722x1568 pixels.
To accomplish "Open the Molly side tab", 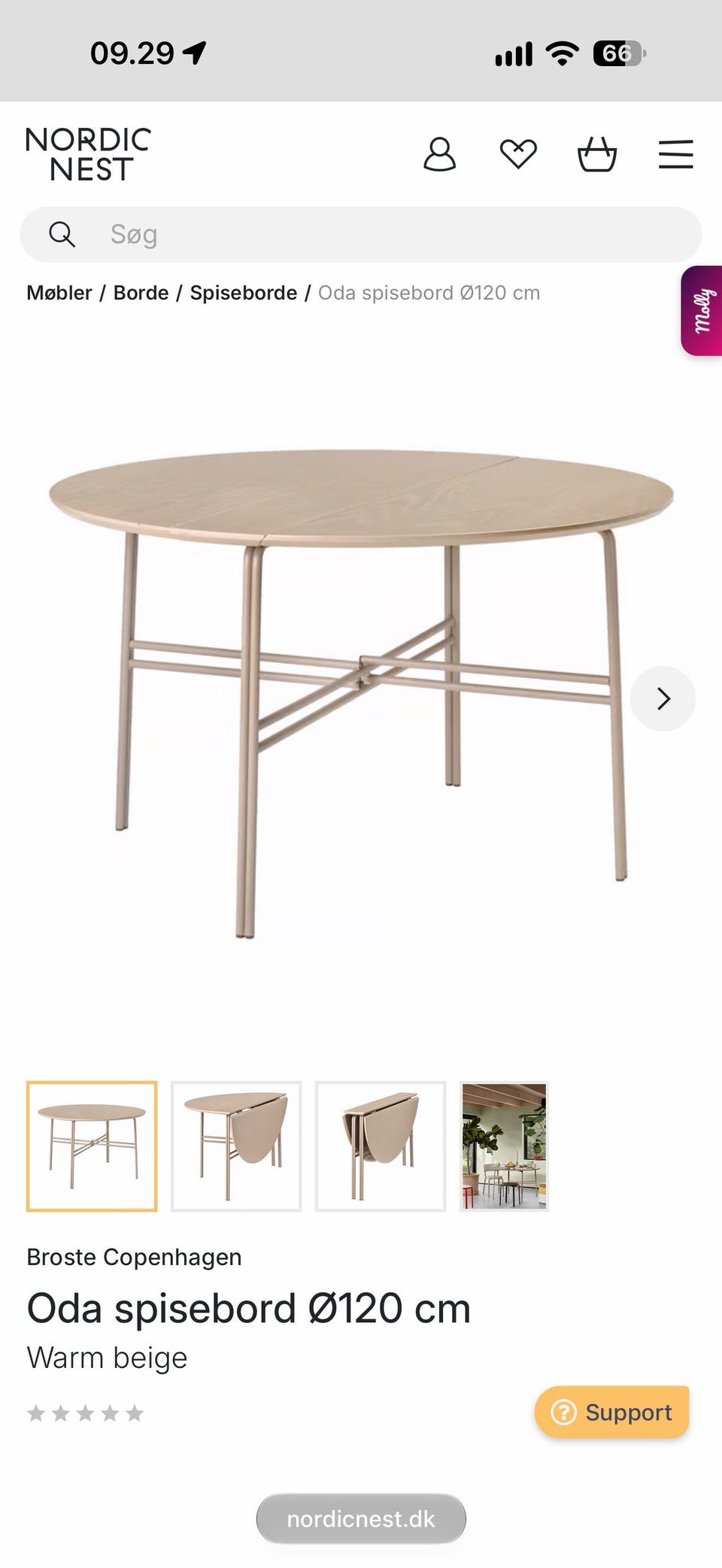I will tap(702, 310).
